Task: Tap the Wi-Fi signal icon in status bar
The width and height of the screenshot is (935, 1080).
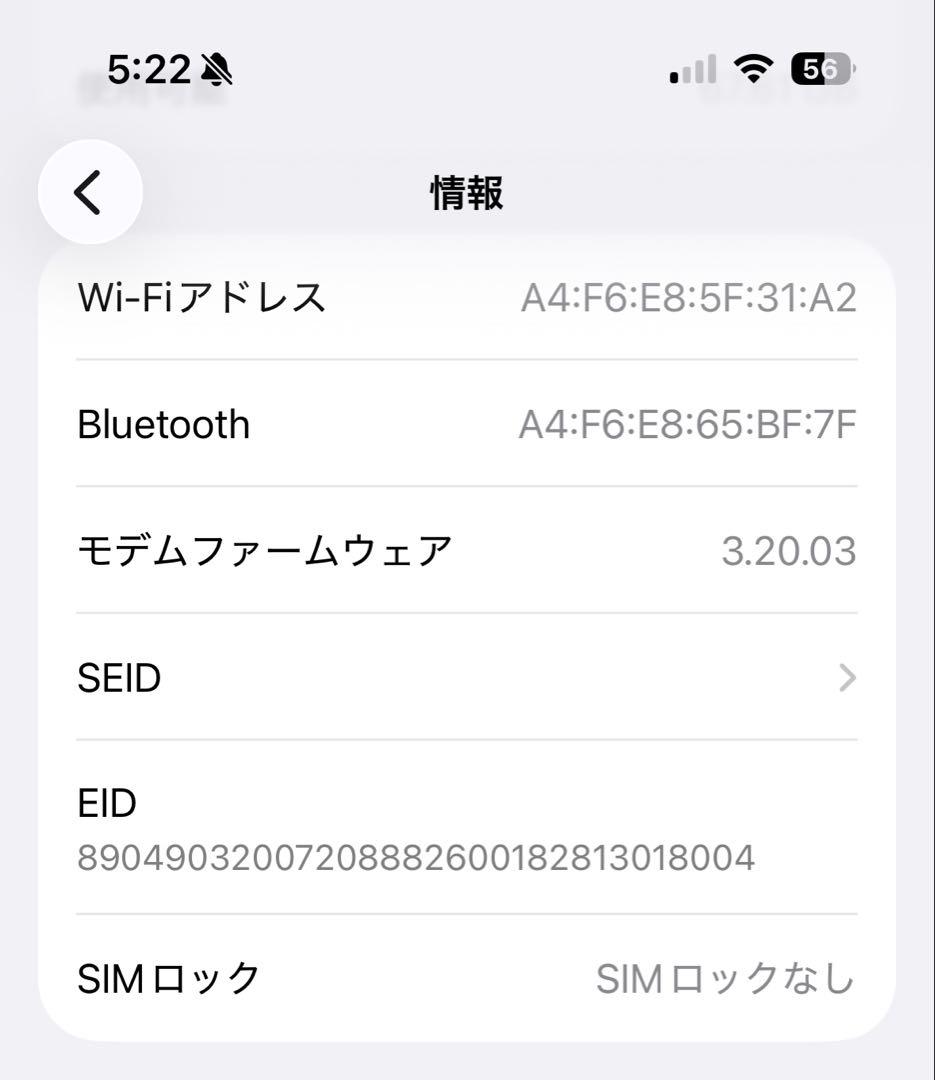Action: click(754, 66)
